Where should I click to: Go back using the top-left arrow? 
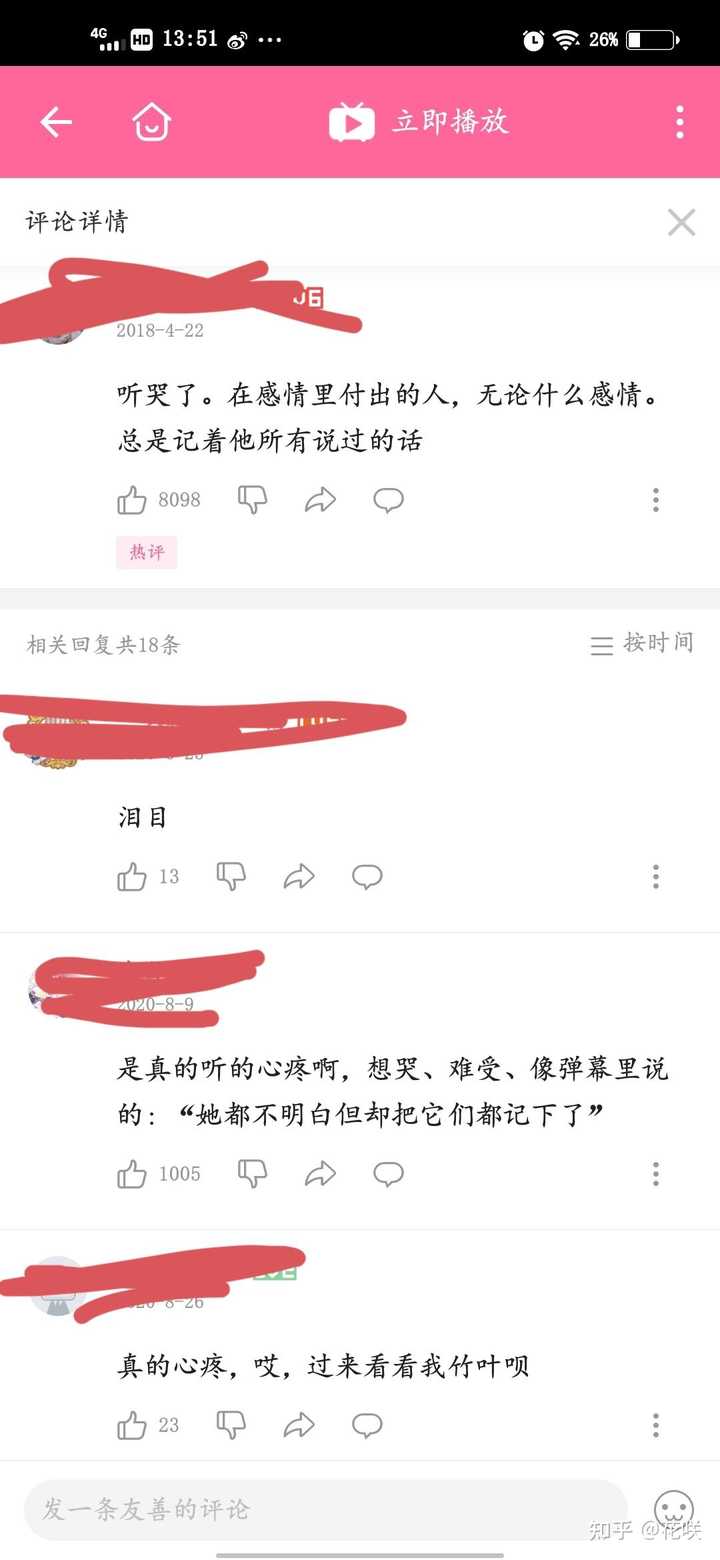click(x=56, y=122)
